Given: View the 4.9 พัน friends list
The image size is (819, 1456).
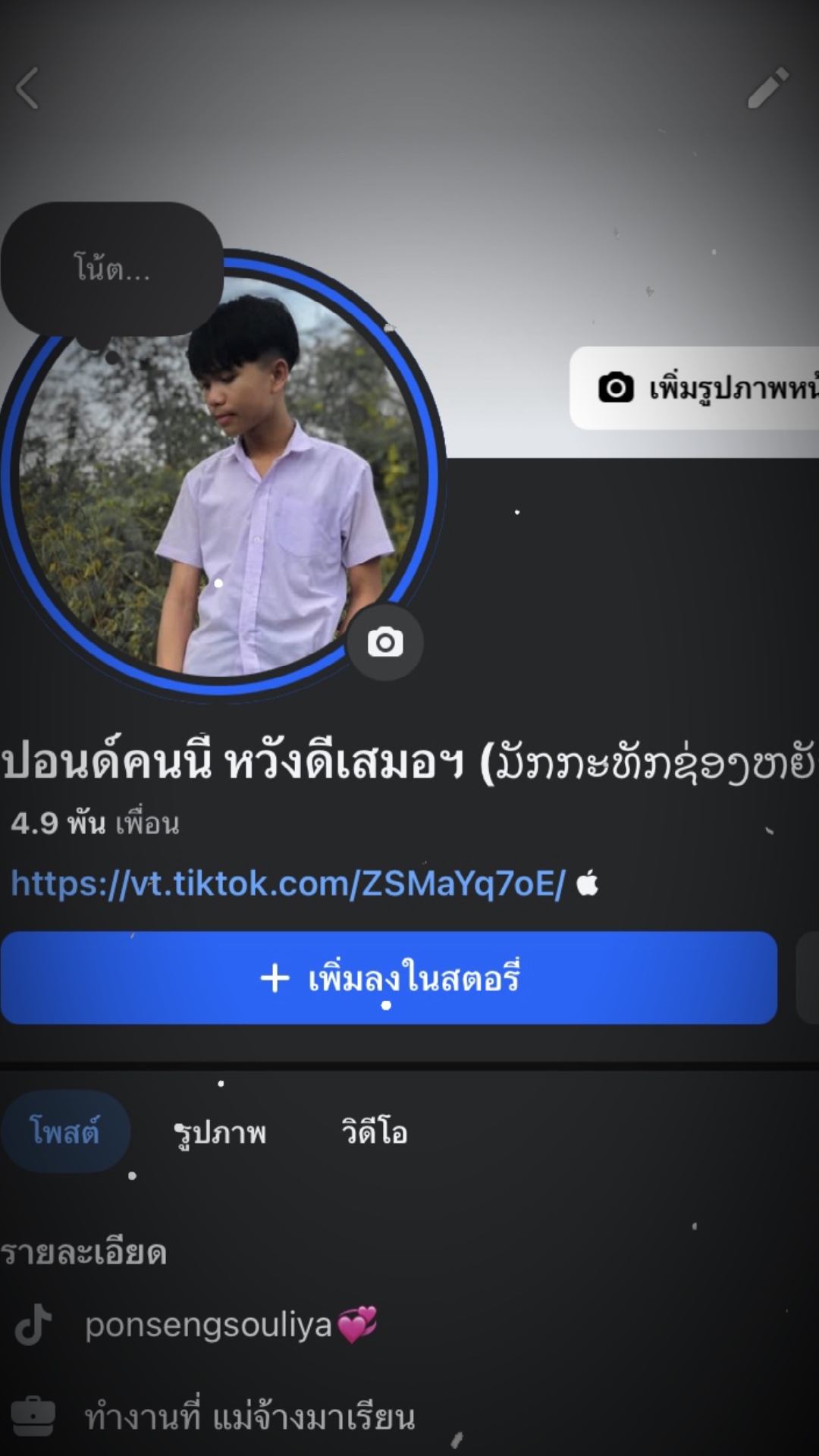Looking at the screenshot, I should (96, 824).
